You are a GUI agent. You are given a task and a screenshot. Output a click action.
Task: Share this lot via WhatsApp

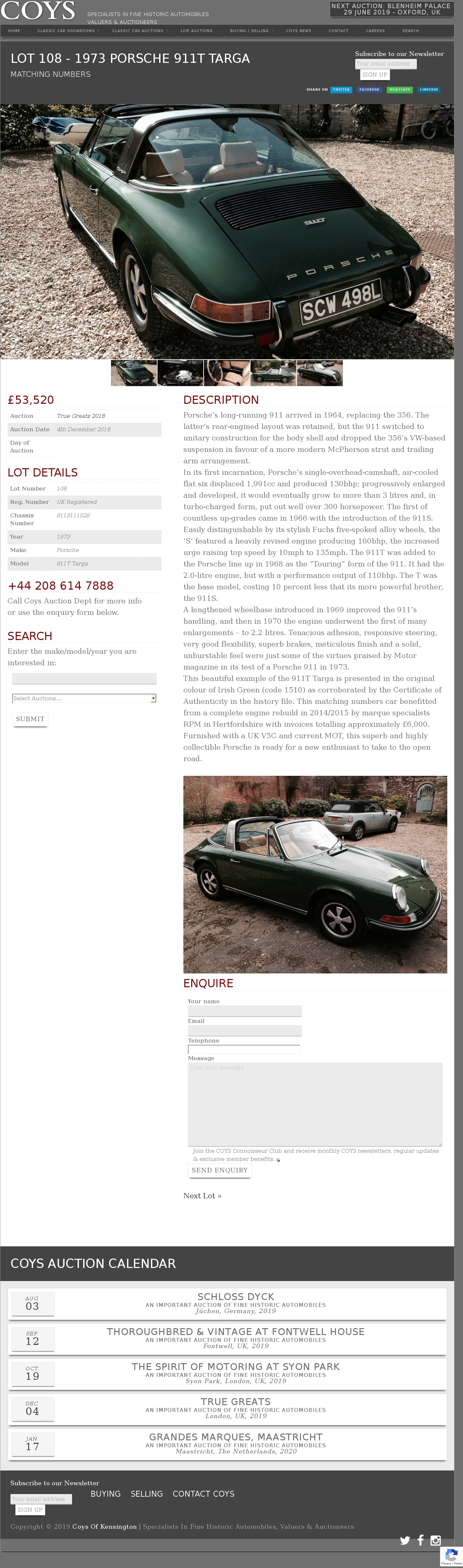click(399, 89)
